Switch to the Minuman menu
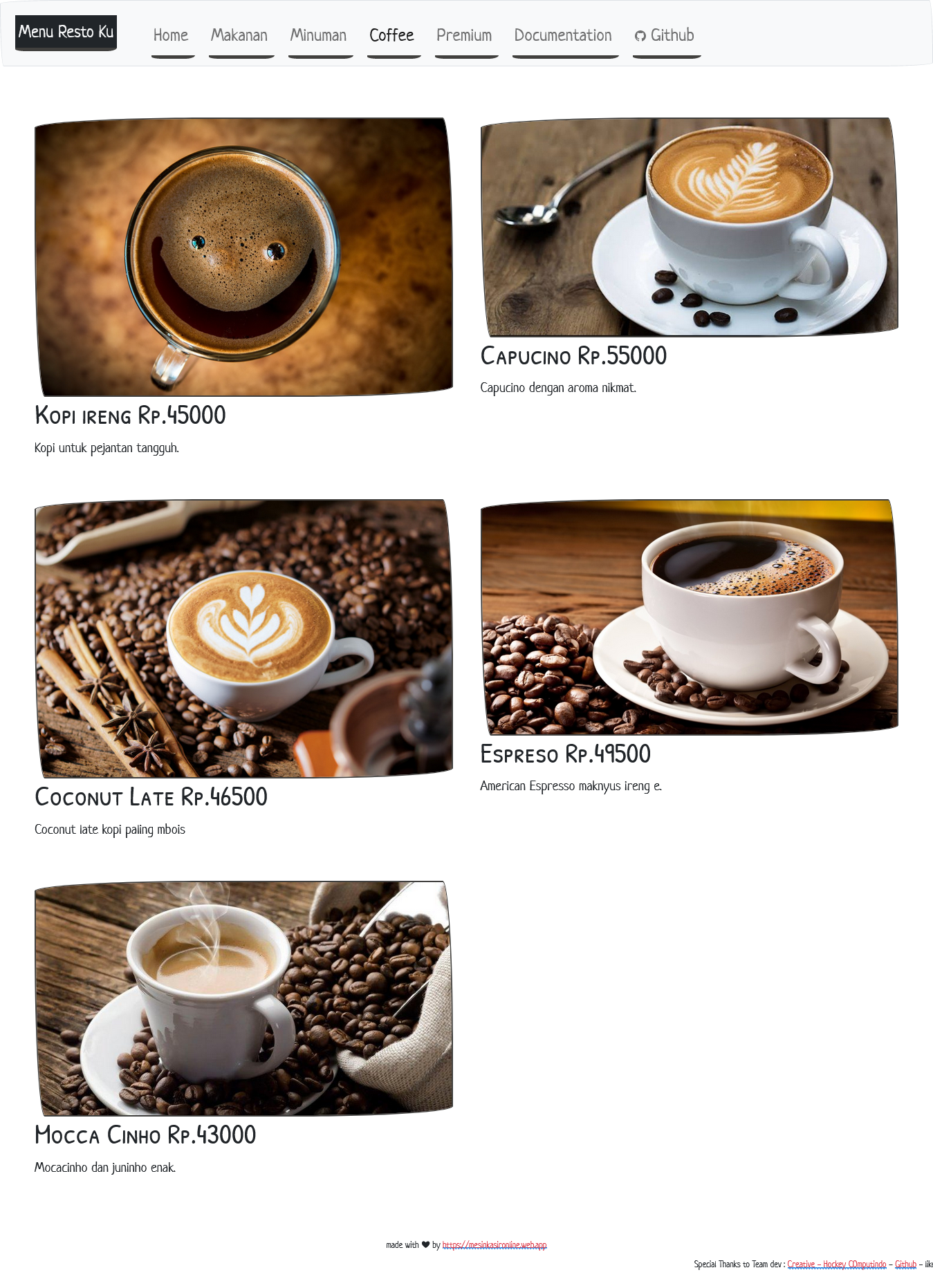This screenshot has height=1288, width=933. point(319,36)
